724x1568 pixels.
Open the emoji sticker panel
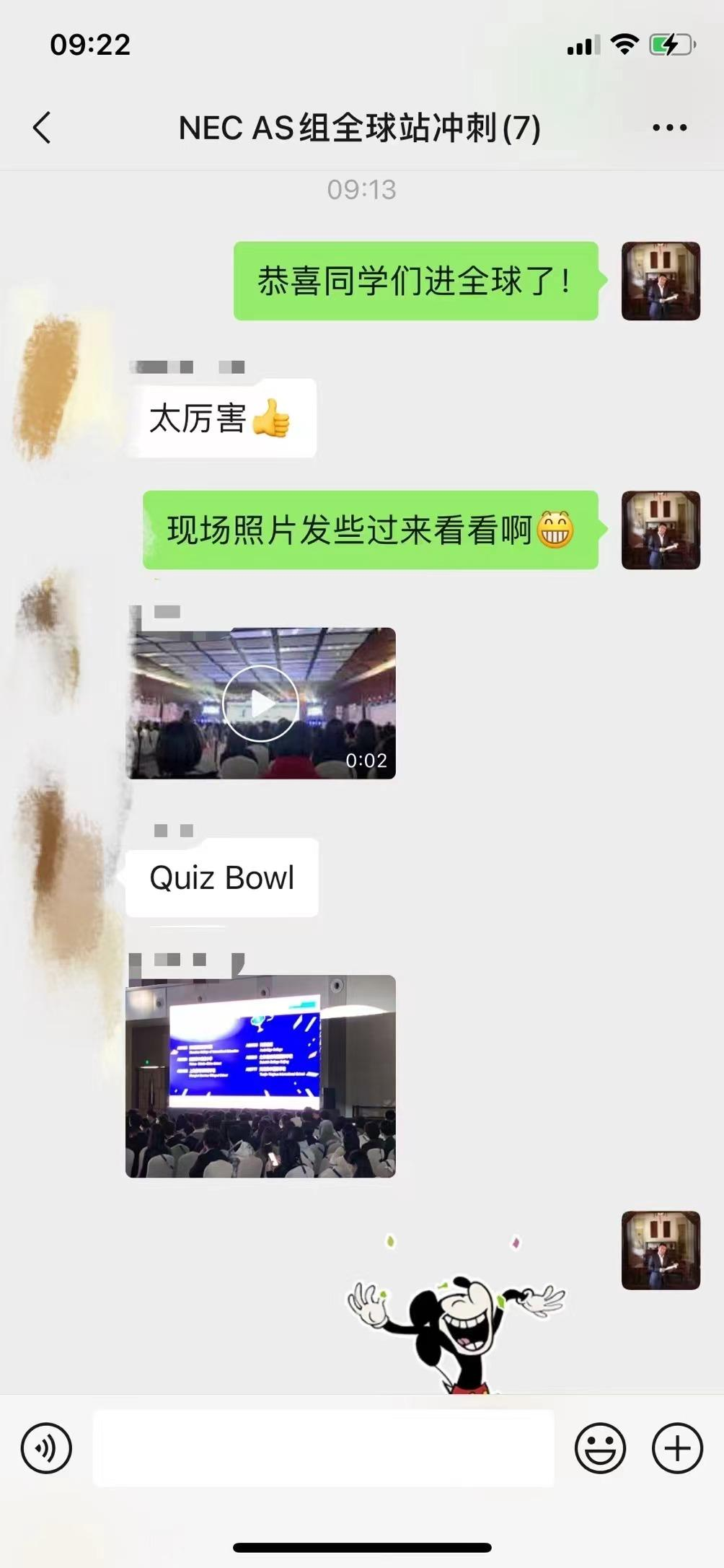click(x=599, y=1447)
